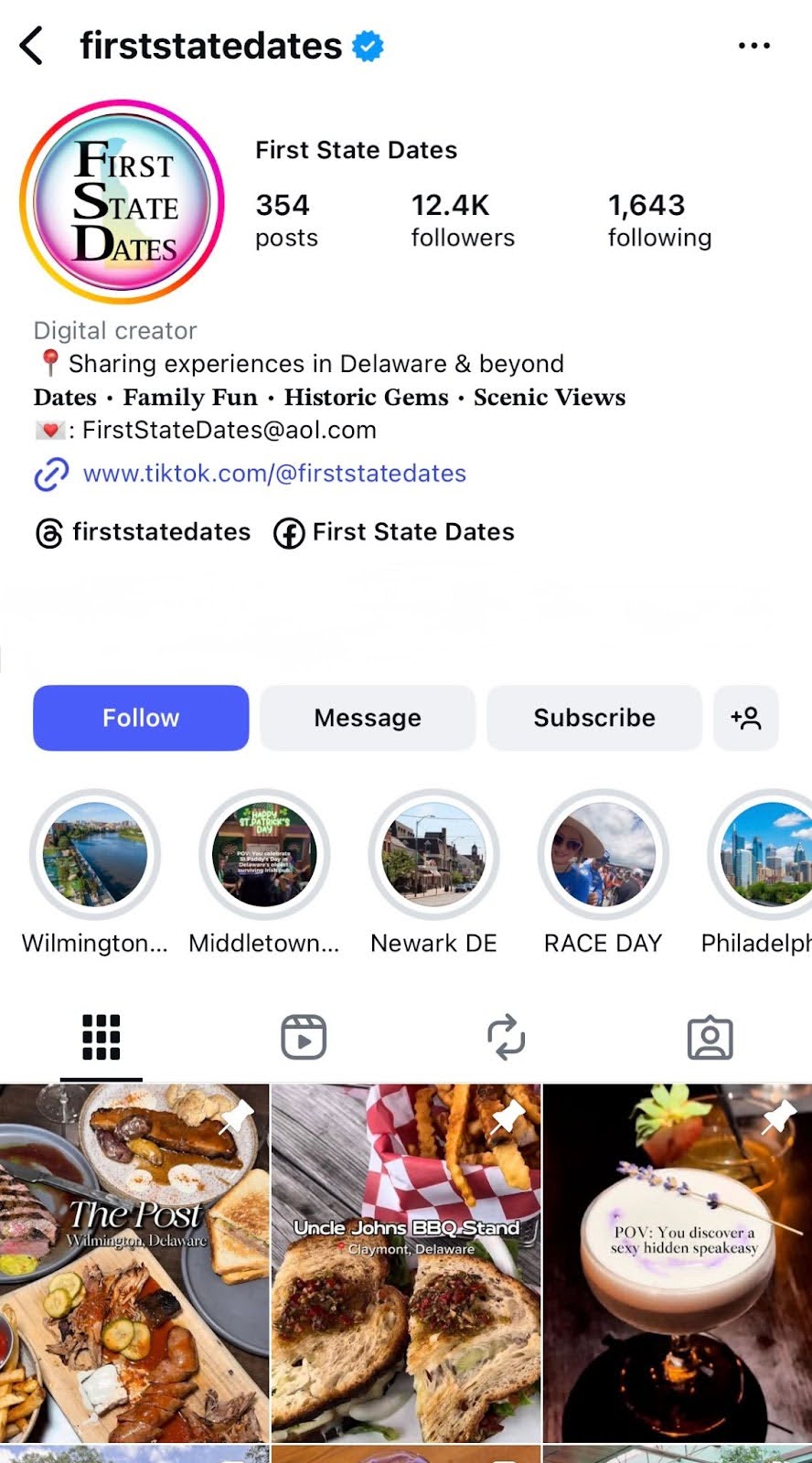The width and height of the screenshot is (812, 1463).
Task: Select the Reels tab icon
Action: 303,1036
